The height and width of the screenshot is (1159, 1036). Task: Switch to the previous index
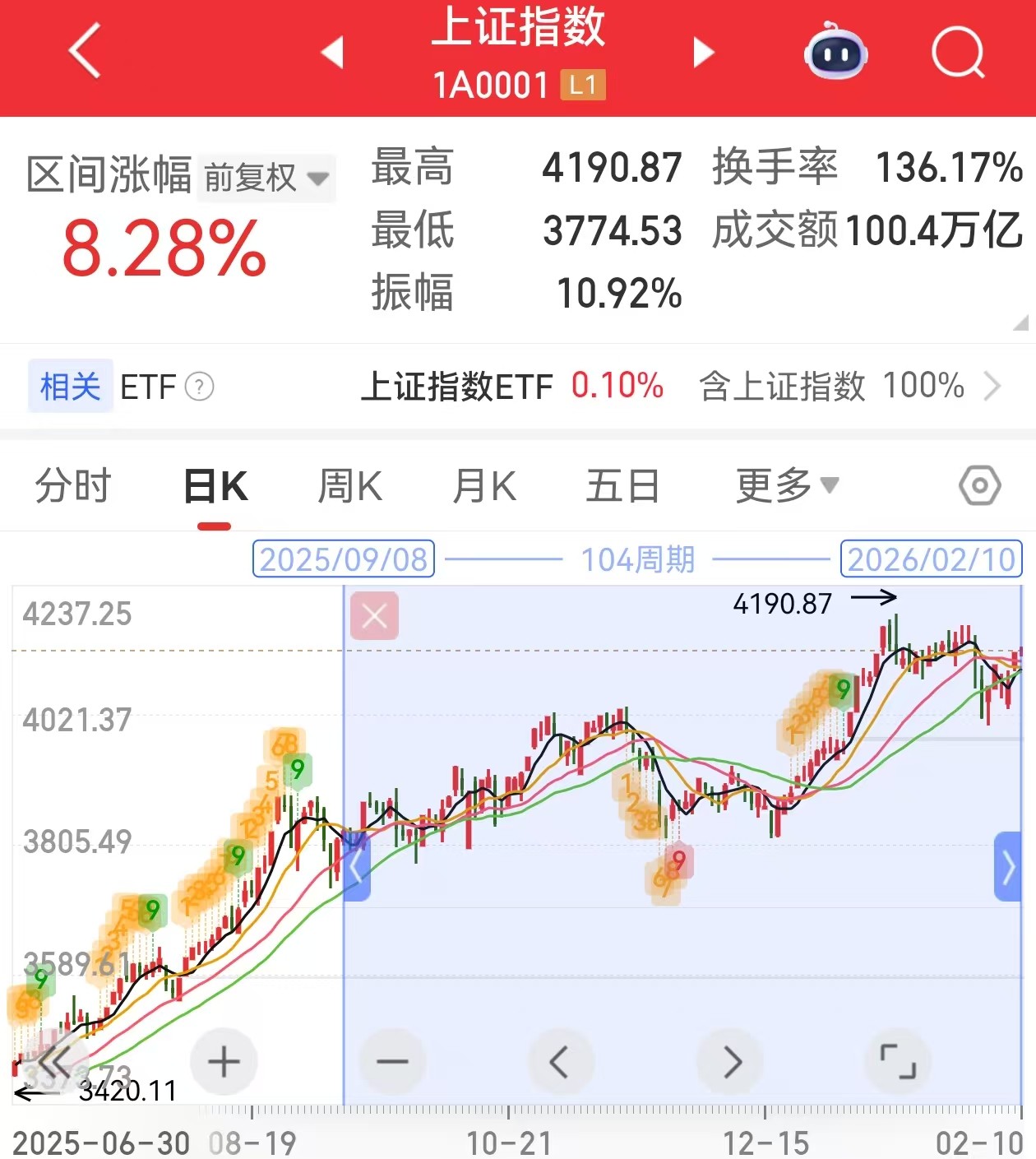pyautogui.click(x=332, y=52)
